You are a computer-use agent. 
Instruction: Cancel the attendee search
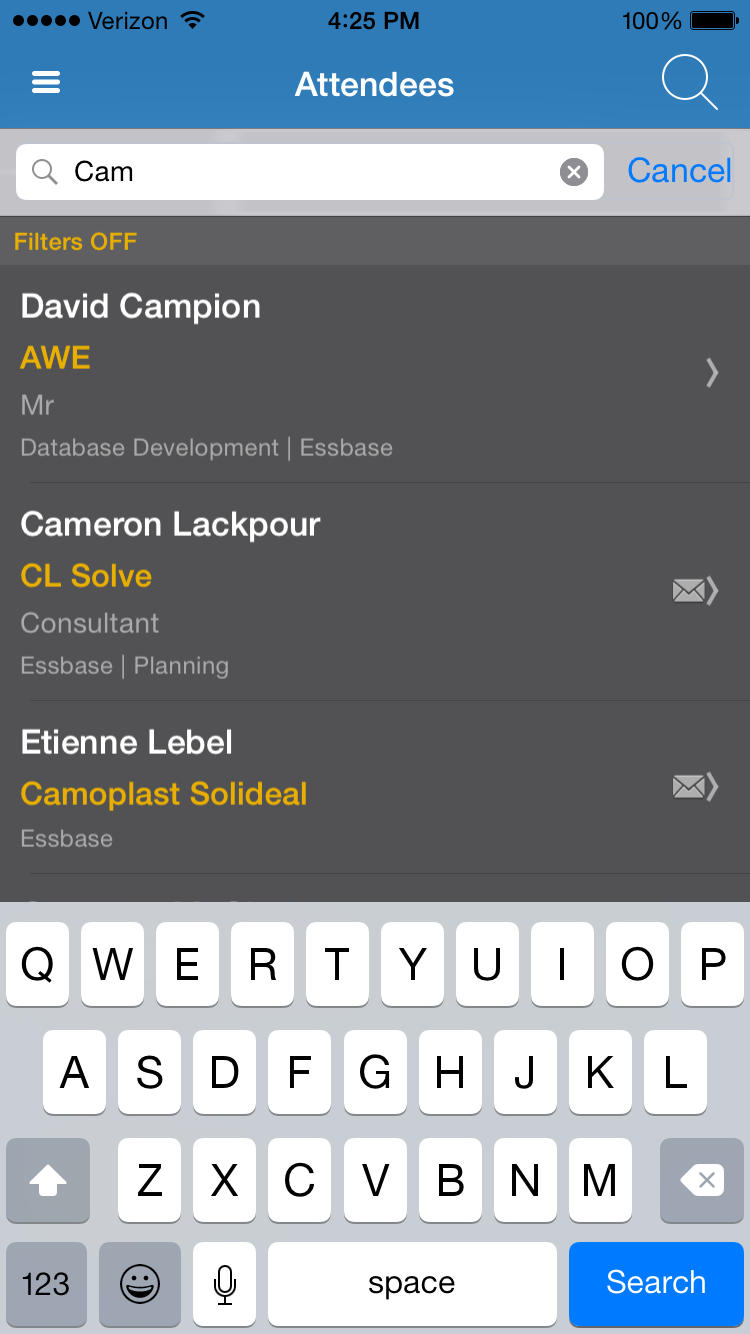pos(679,171)
